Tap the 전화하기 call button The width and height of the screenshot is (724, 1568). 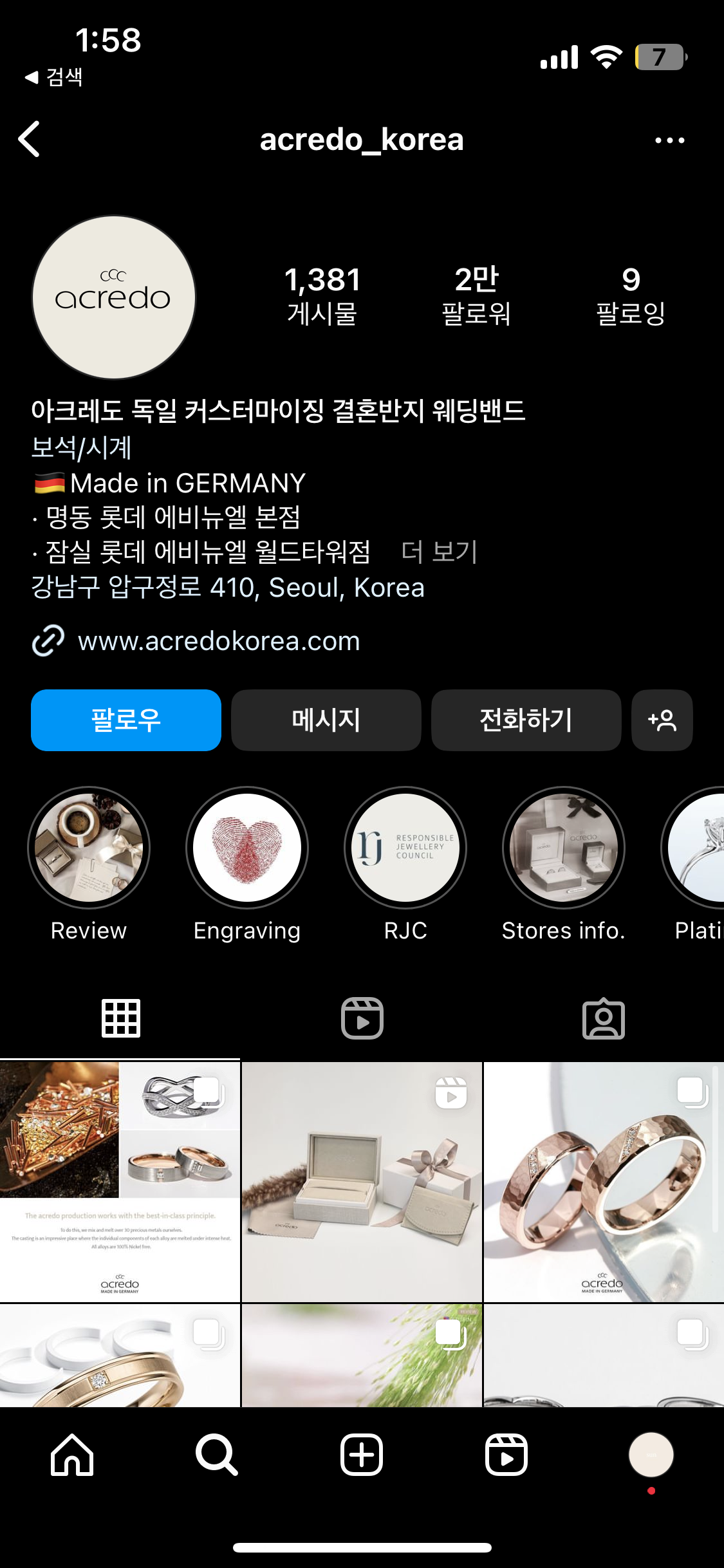coord(526,720)
